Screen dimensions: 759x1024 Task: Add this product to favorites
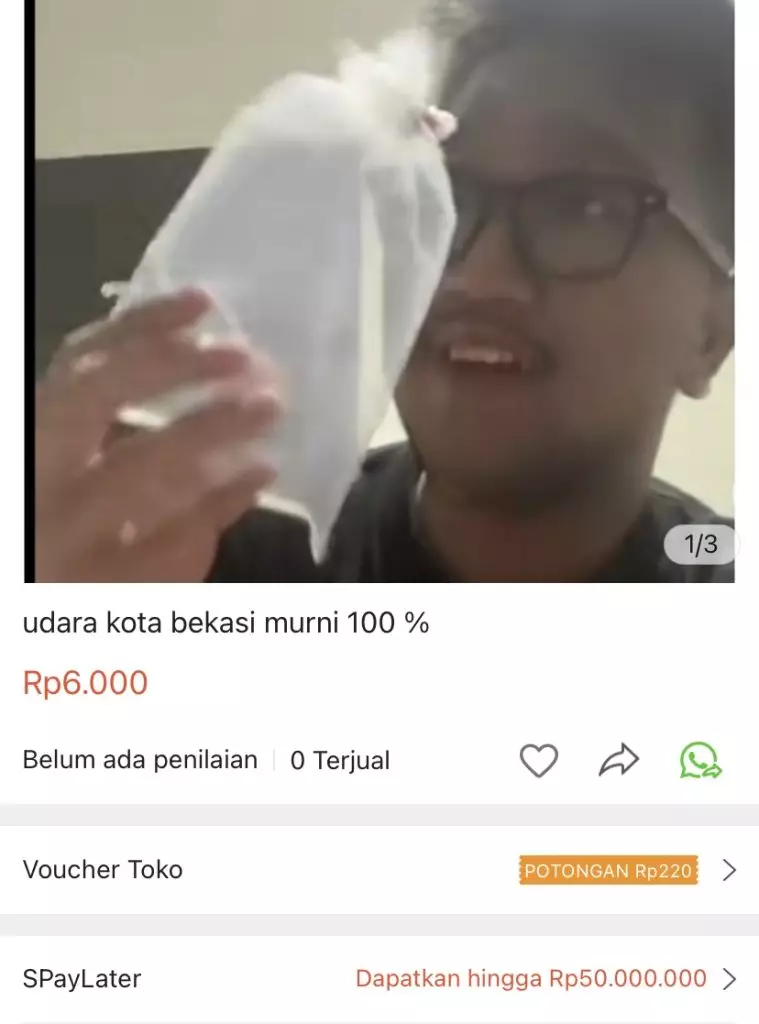pos(538,761)
